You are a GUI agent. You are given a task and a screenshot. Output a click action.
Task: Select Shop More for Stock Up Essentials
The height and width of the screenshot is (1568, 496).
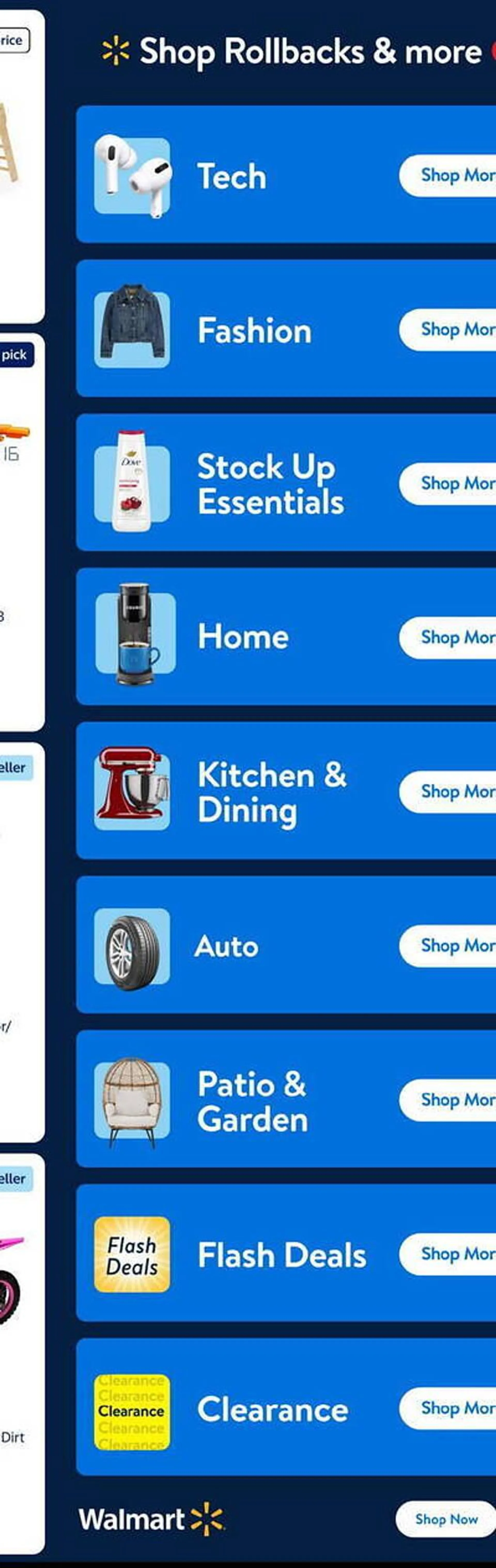coord(453,483)
